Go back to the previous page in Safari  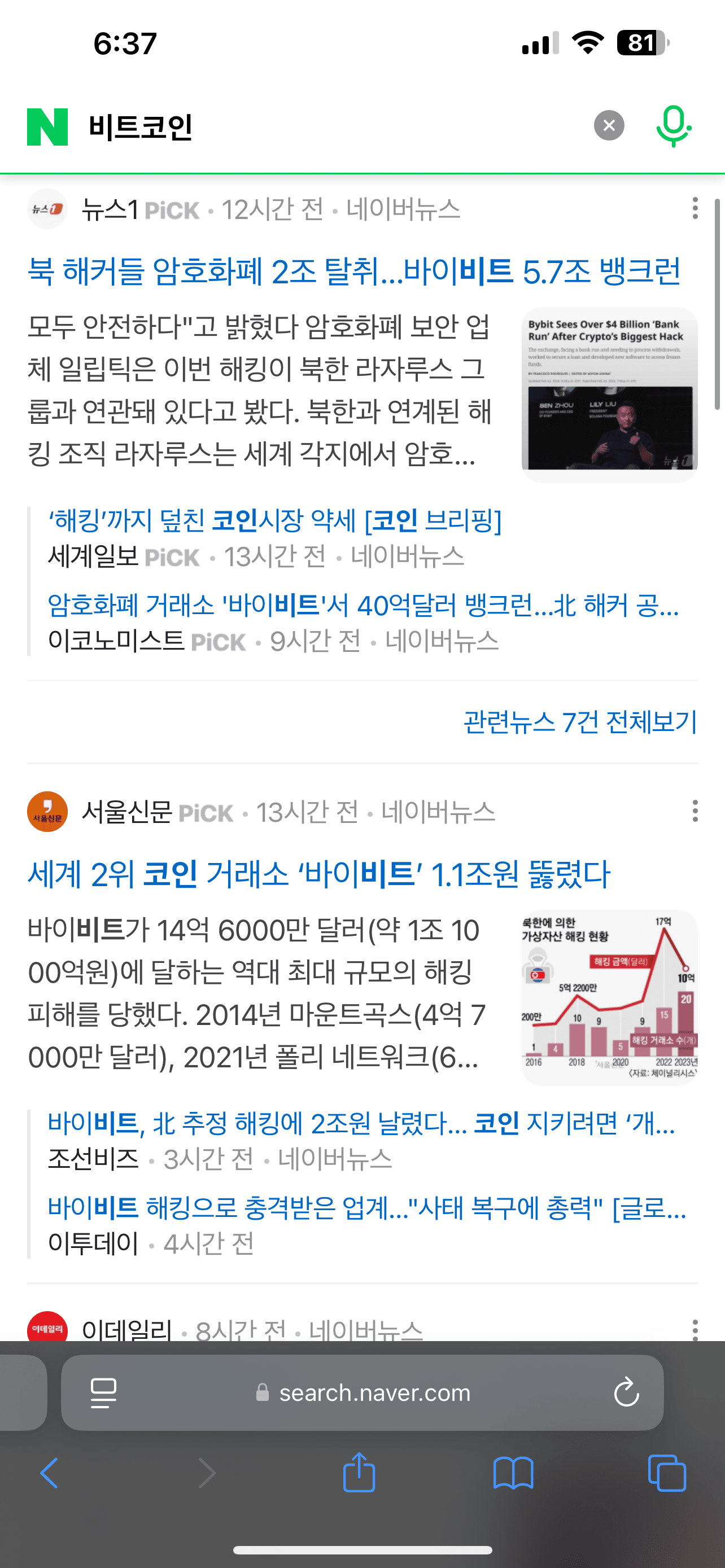(x=49, y=1473)
